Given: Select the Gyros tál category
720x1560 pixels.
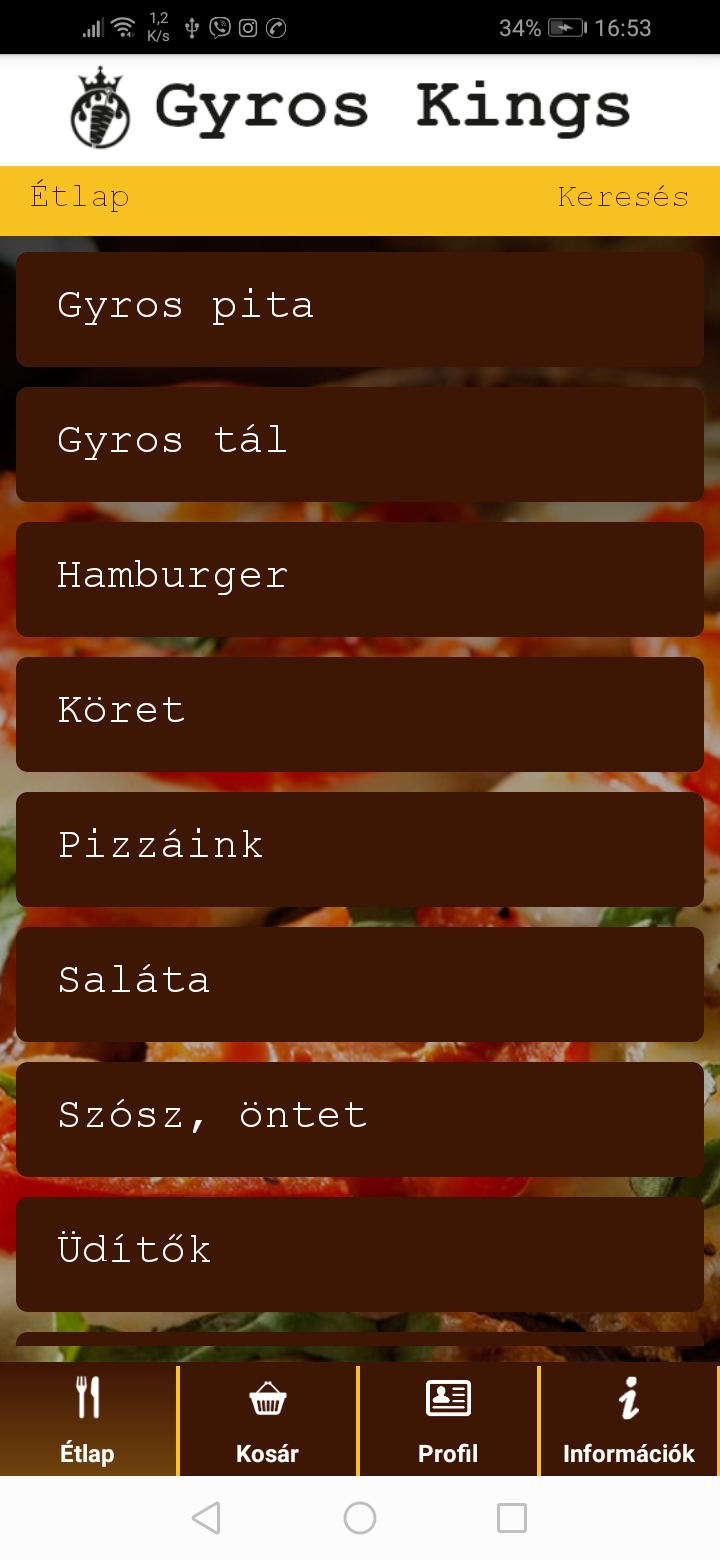Looking at the screenshot, I should 360,444.
